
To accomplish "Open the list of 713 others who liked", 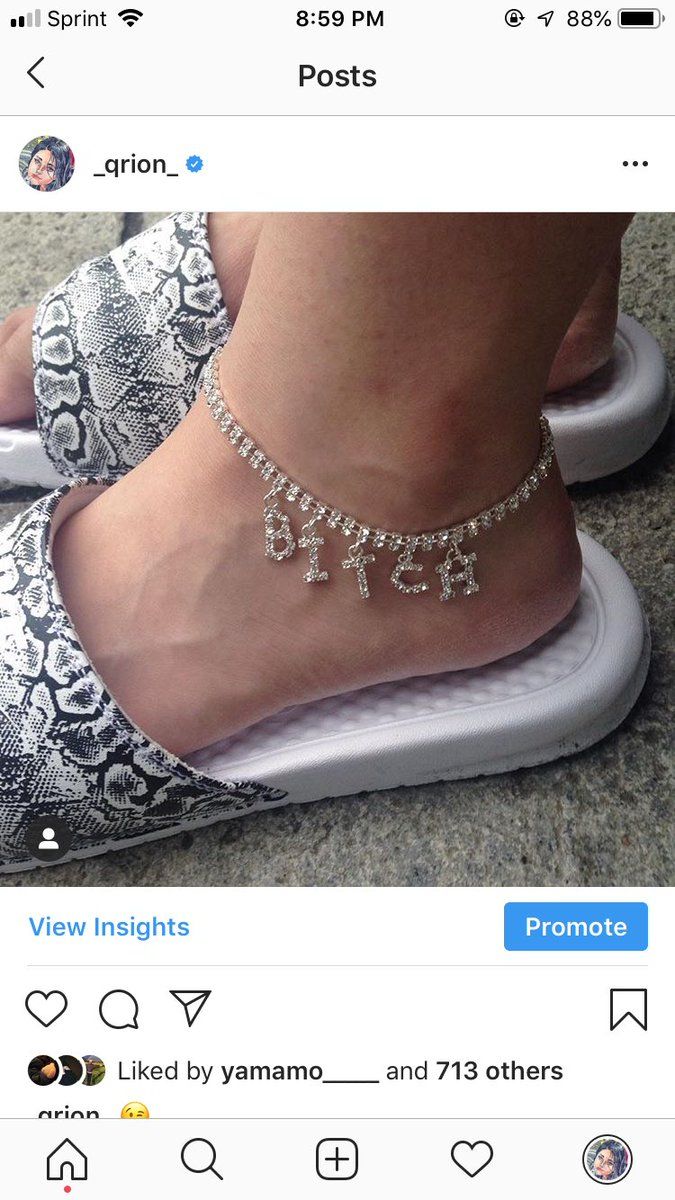I will coord(499,1072).
